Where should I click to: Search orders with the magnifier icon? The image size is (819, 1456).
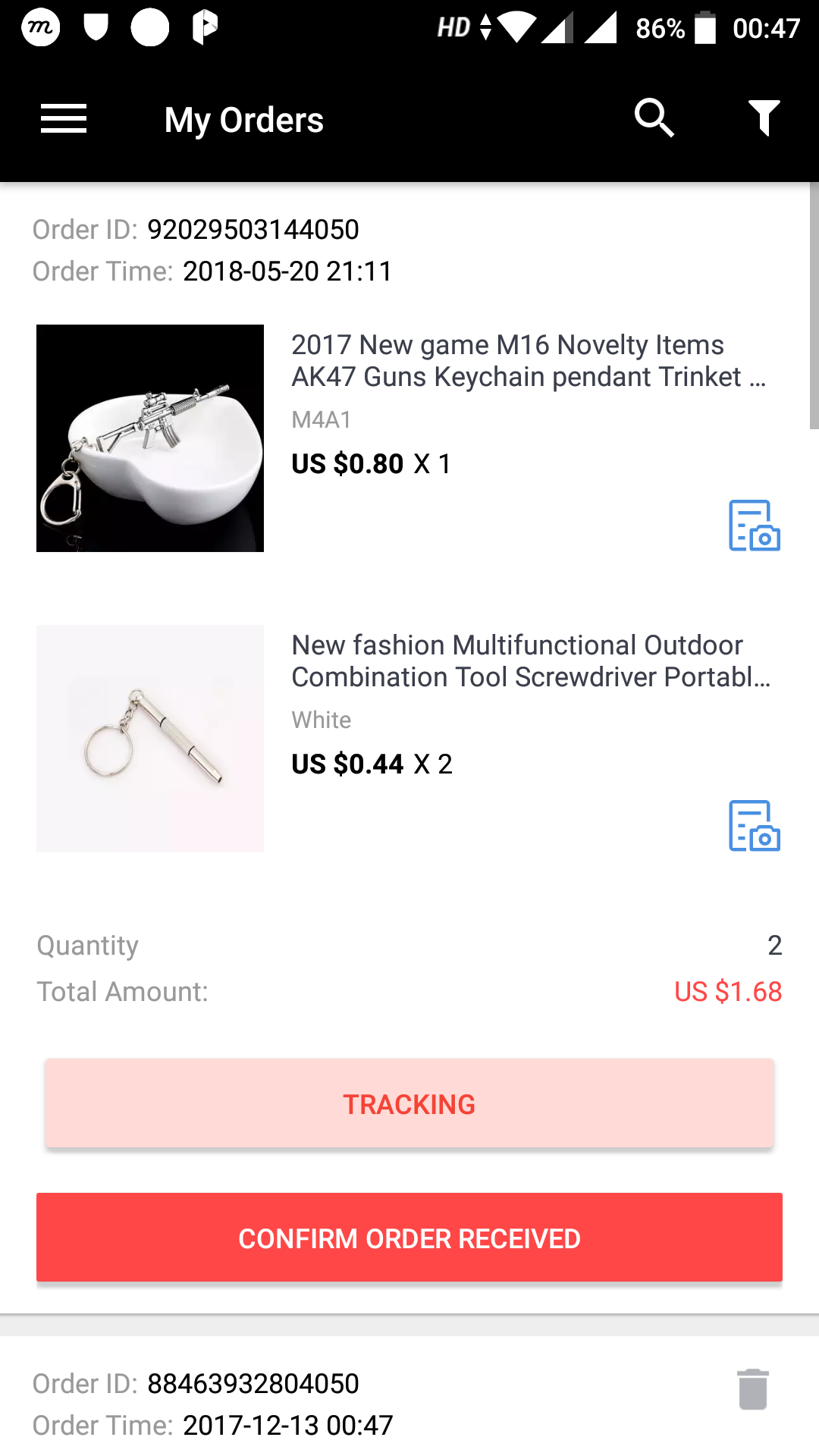click(x=654, y=118)
